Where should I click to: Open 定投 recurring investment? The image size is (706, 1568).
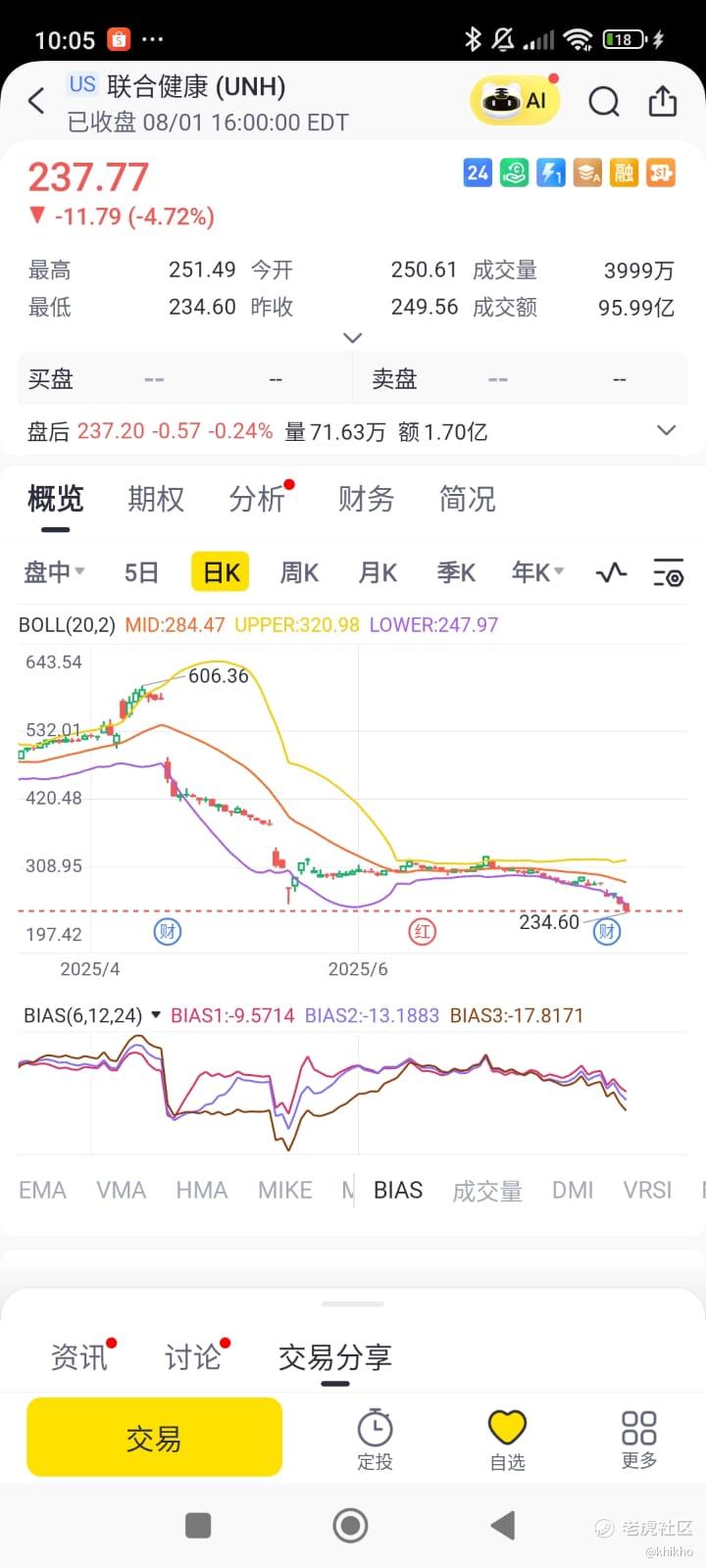coord(375,1439)
